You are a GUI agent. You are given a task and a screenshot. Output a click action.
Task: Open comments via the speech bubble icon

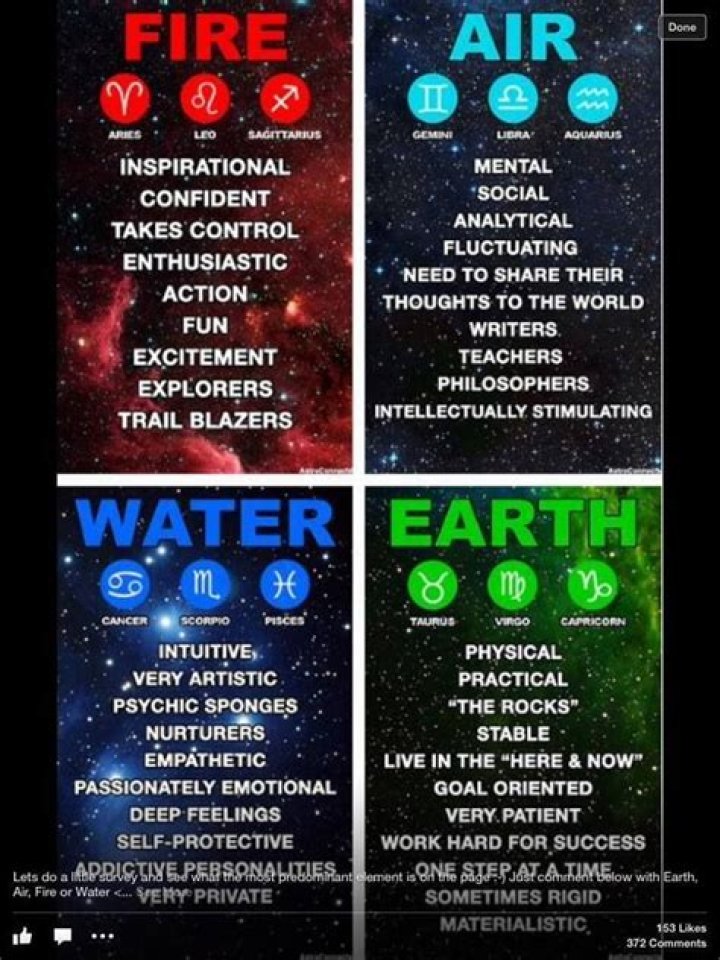click(63, 935)
